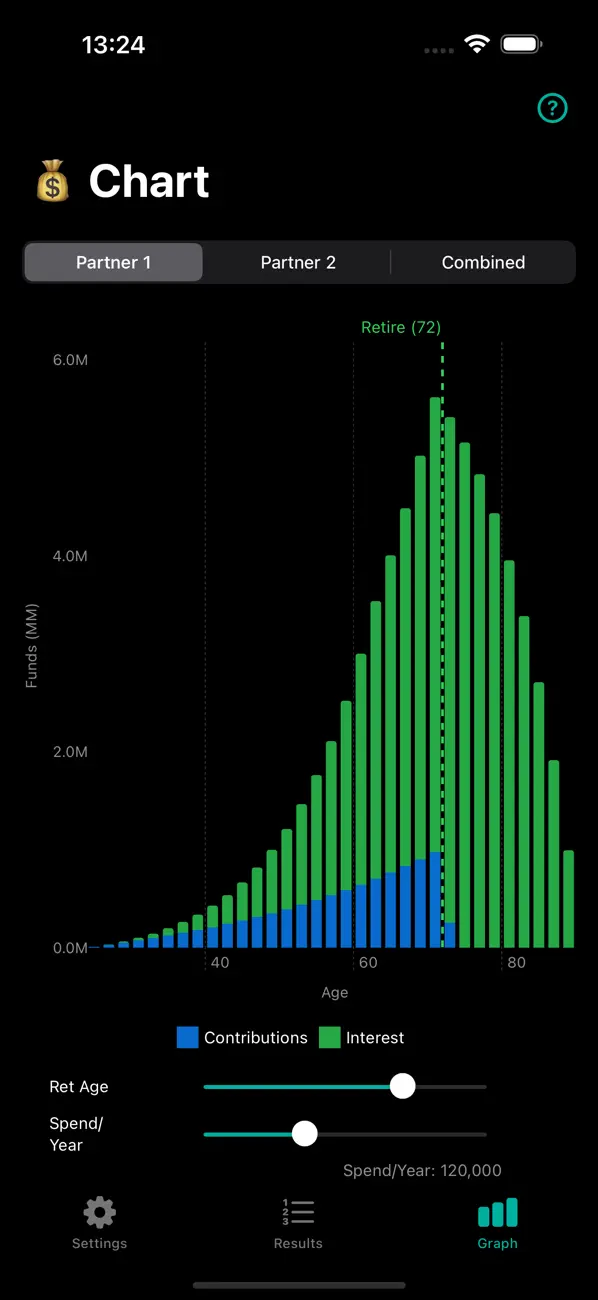This screenshot has height=1300, width=598.
Task: Show the Combined chart view
Action: click(483, 262)
